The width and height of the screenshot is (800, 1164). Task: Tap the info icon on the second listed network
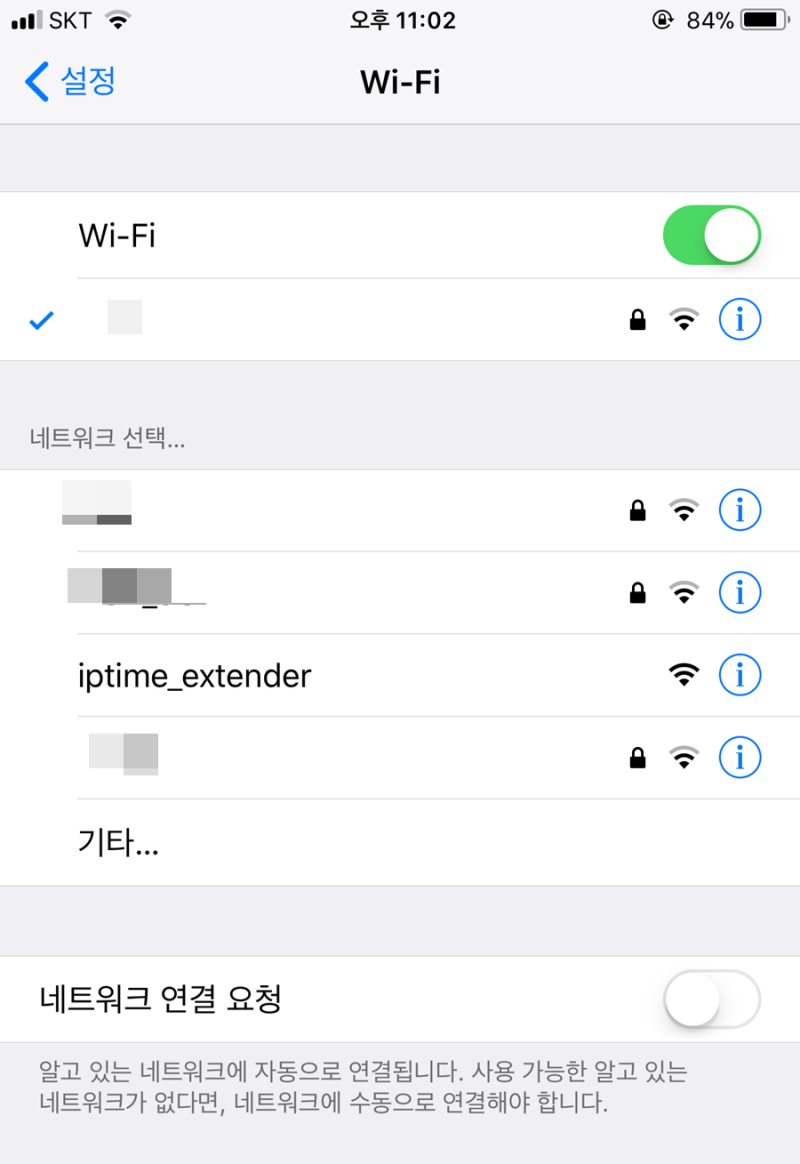739,591
